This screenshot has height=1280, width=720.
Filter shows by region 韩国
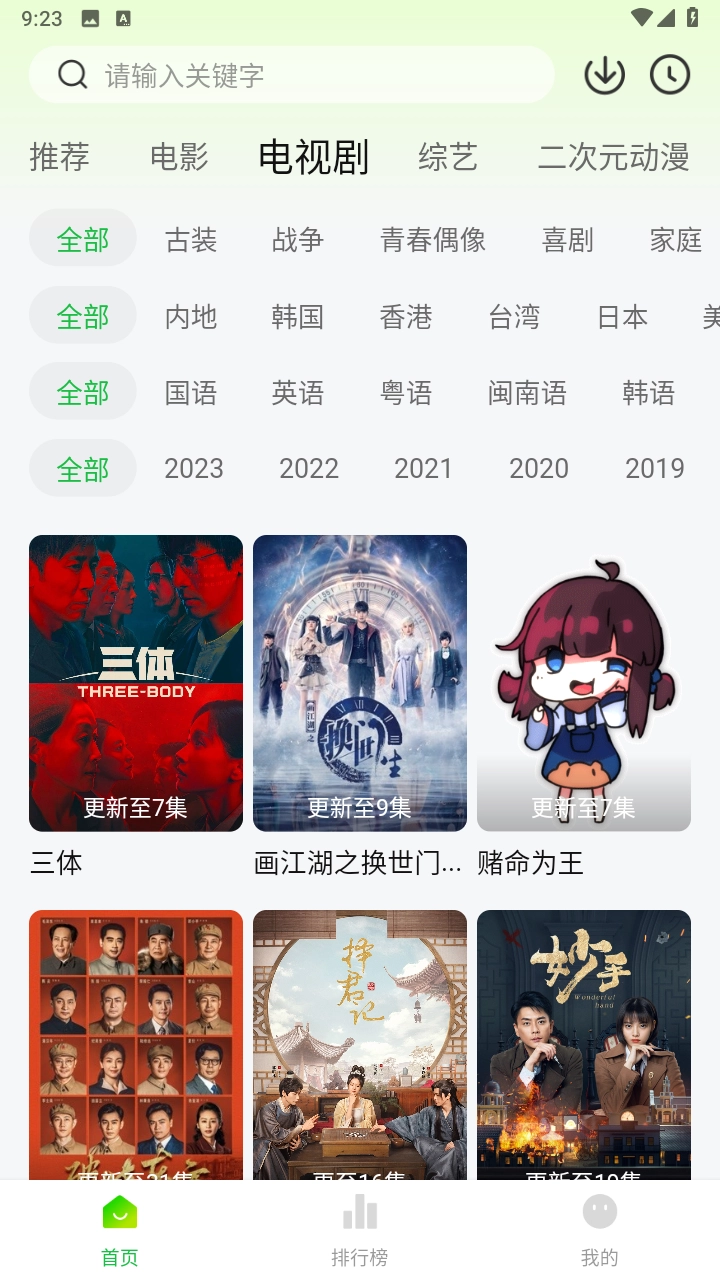pyautogui.click(x=297, y=315)
